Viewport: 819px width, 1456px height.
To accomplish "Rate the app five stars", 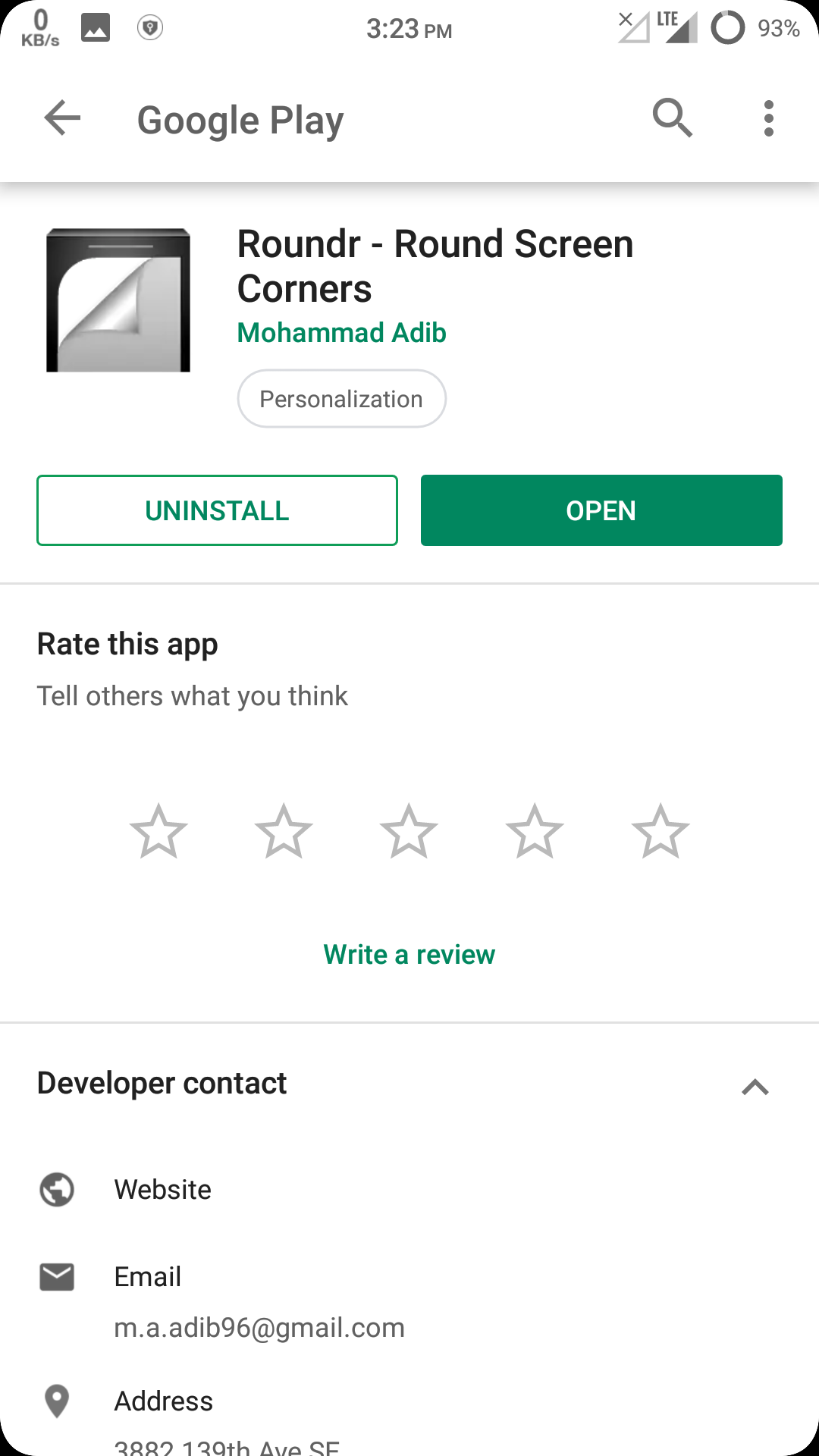I will (660, 832).
